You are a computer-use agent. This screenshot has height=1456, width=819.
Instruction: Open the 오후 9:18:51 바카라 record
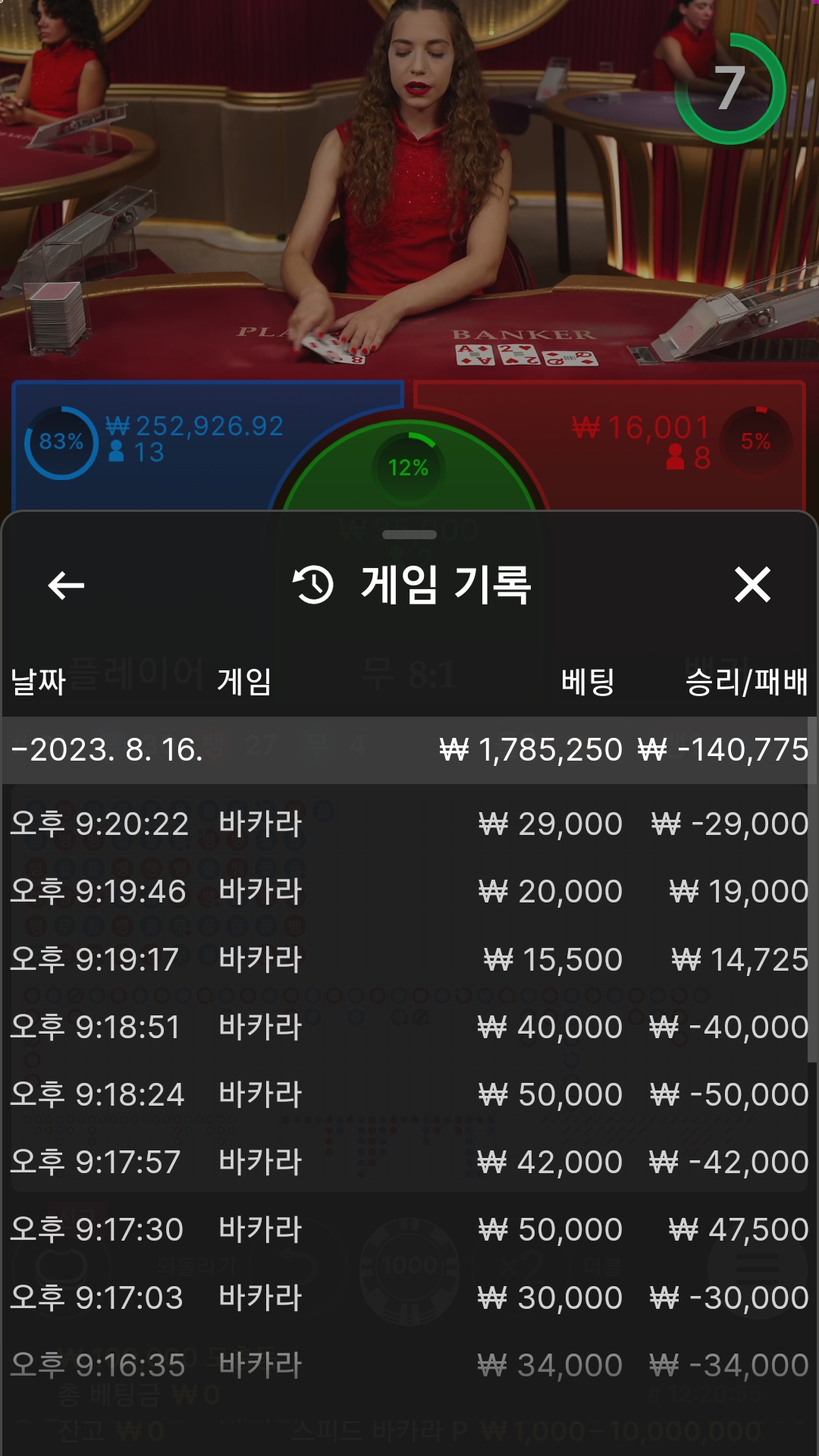click(409, 1027)
